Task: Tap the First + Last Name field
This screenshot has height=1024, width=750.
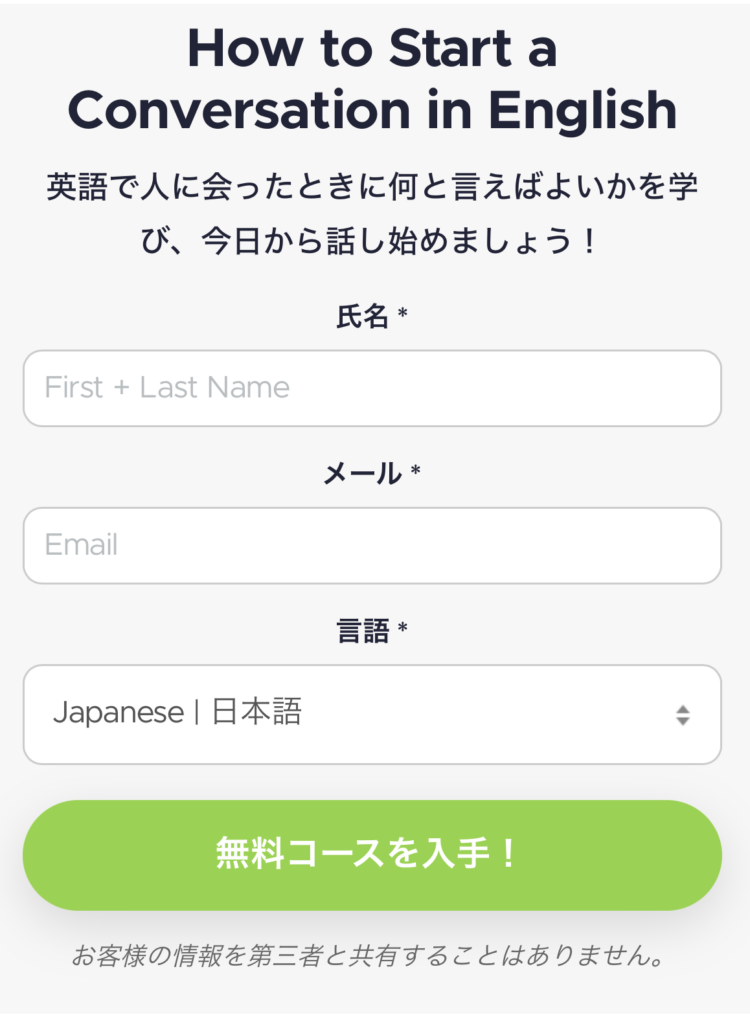Action: coord(372,388)
